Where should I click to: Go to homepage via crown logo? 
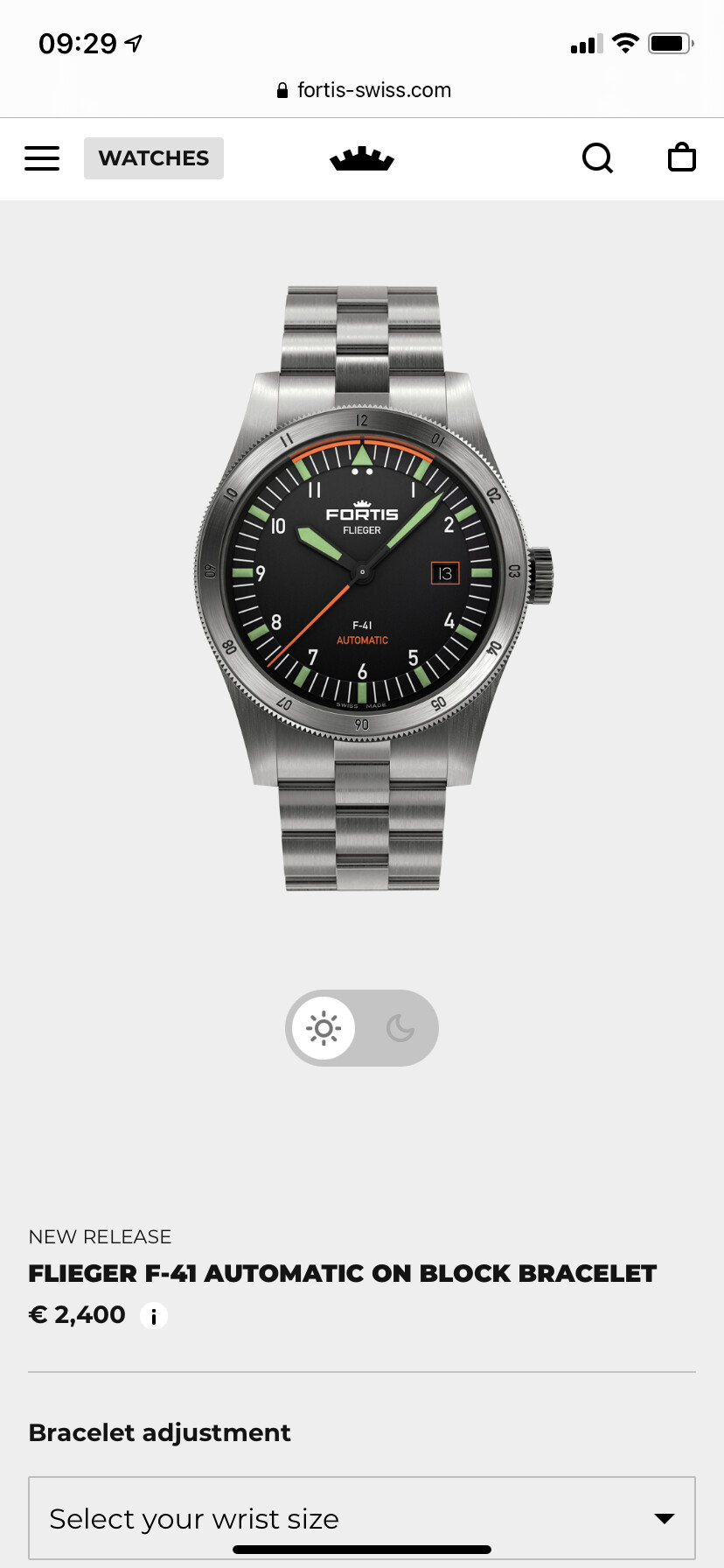click(362, 159)
